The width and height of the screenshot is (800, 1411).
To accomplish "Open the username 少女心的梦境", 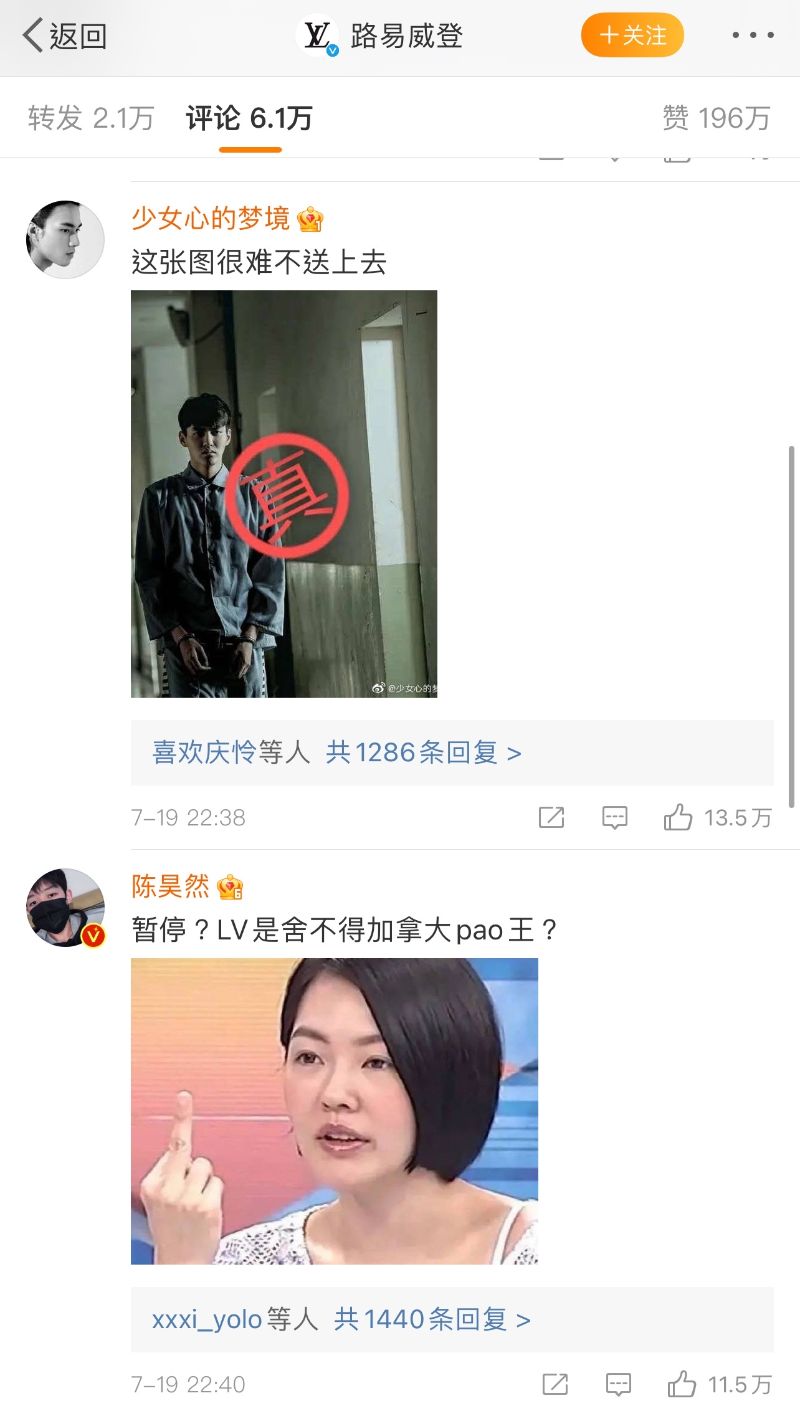I will [210, 218].
